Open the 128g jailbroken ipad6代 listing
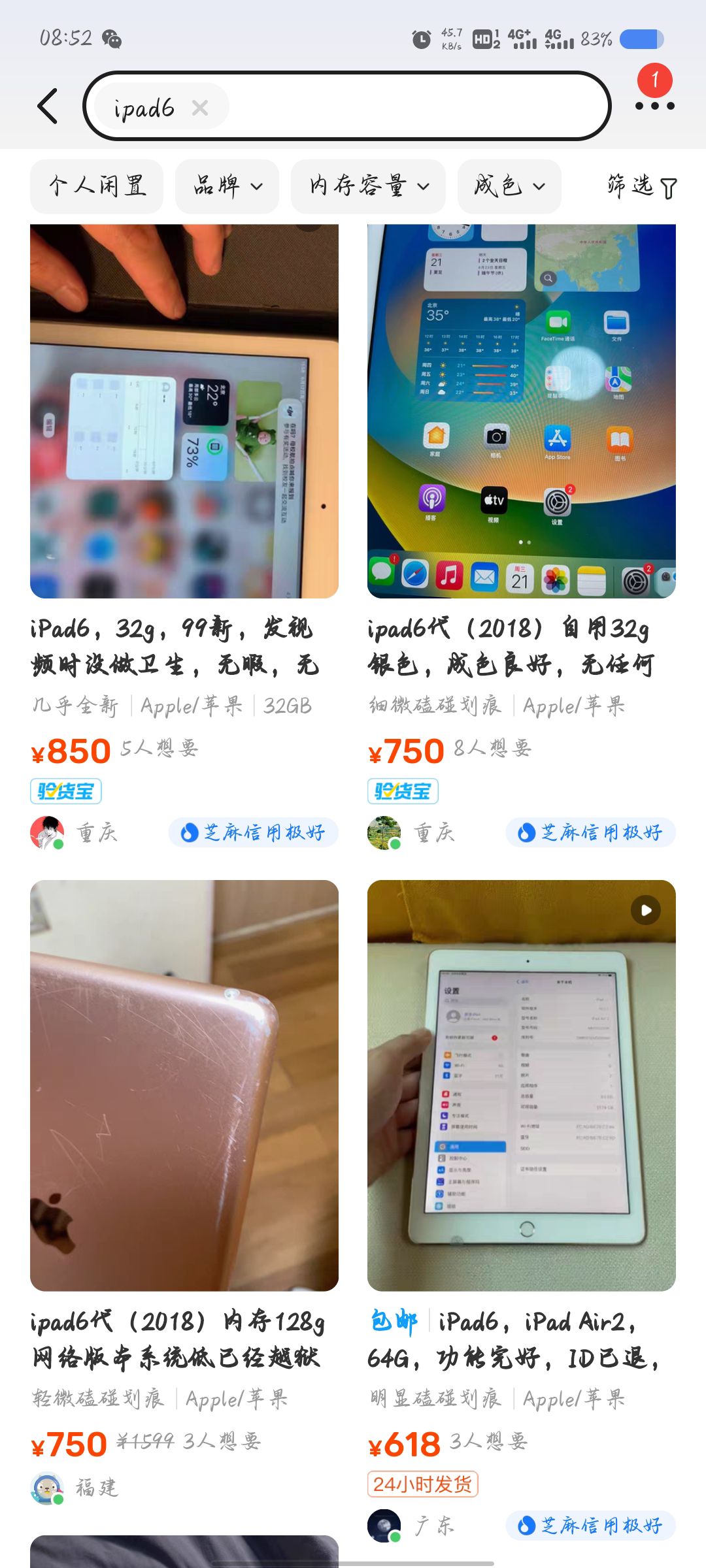 pos(184,1085)
